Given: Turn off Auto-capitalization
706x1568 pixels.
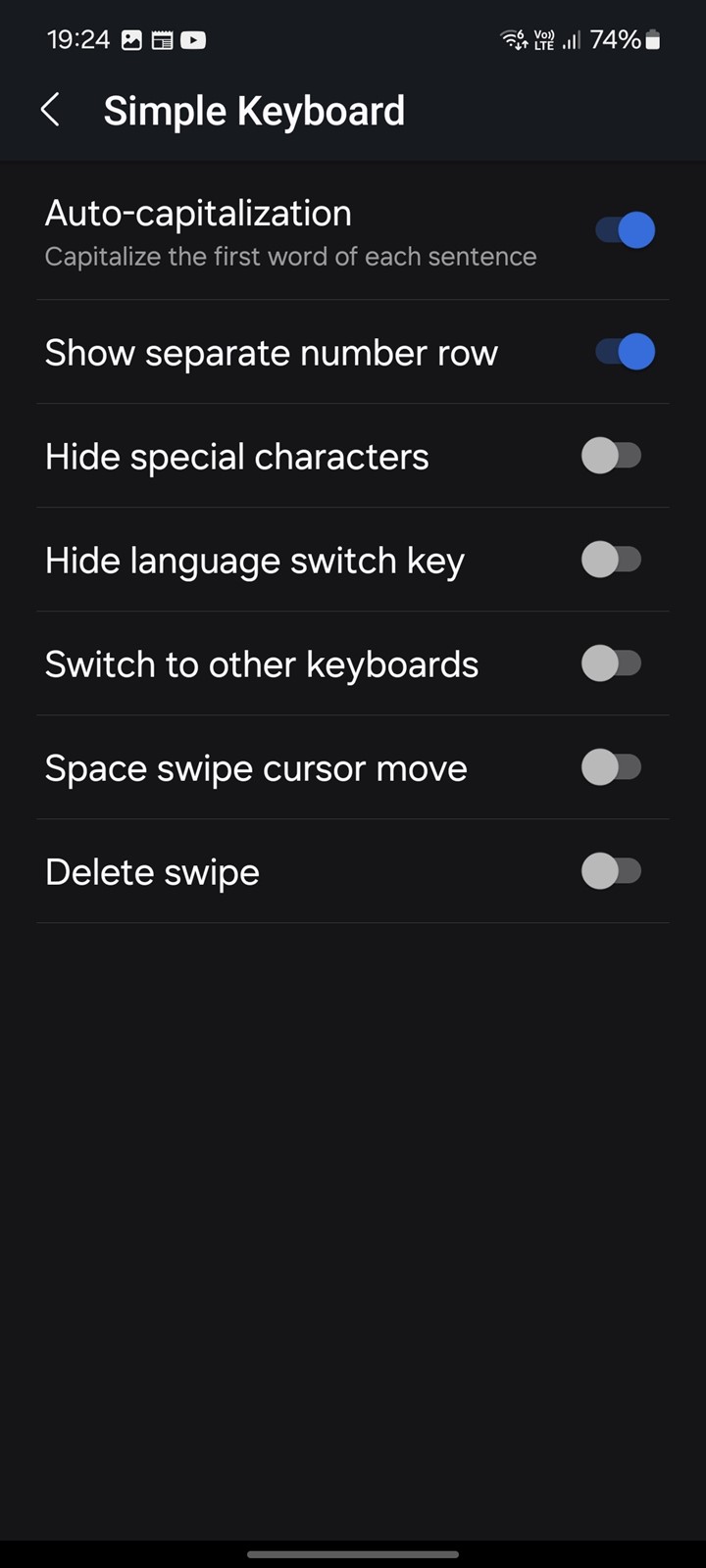Looking at the screenshot, I should pos(626,230).
